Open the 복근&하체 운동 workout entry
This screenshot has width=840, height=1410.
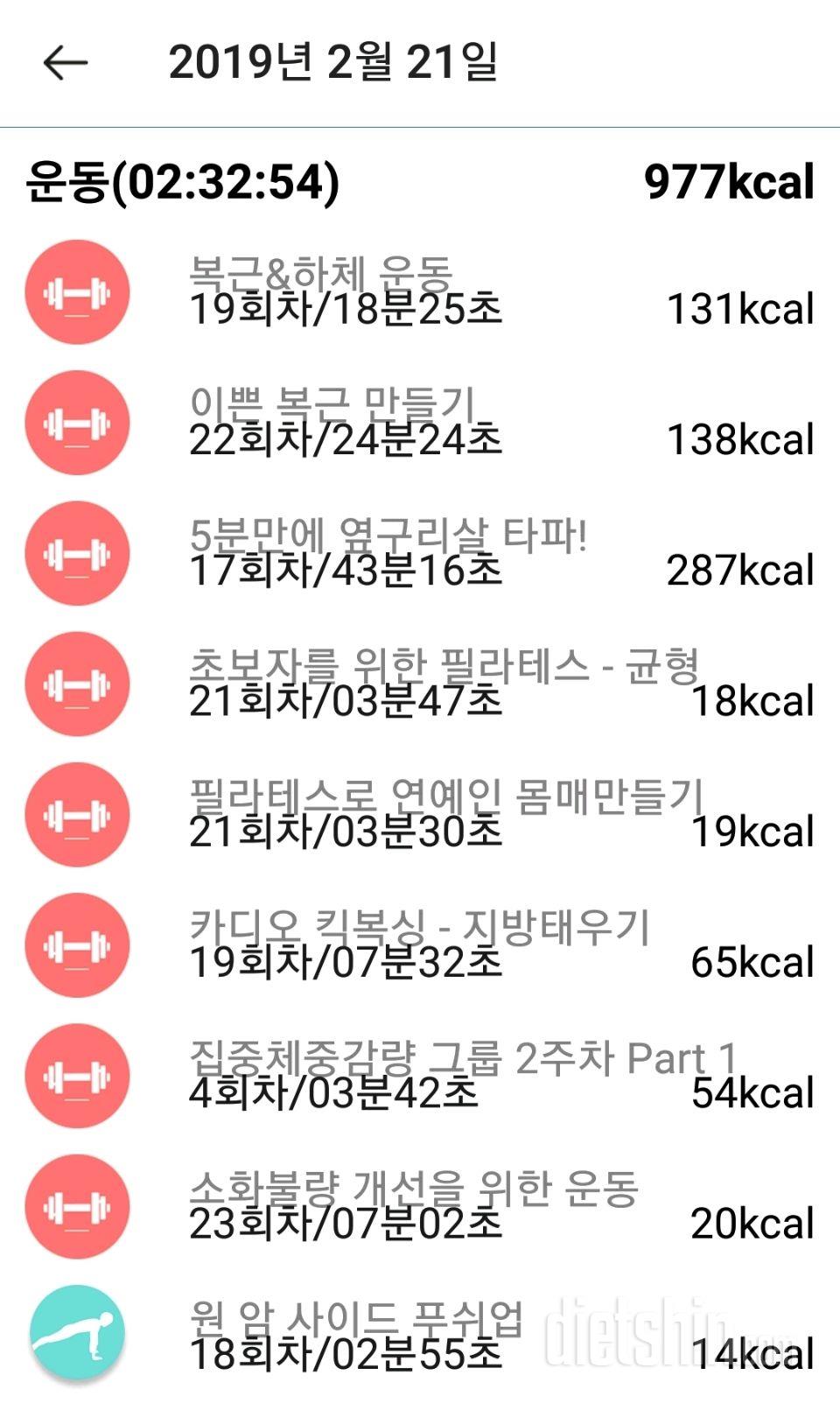(420, 292)
